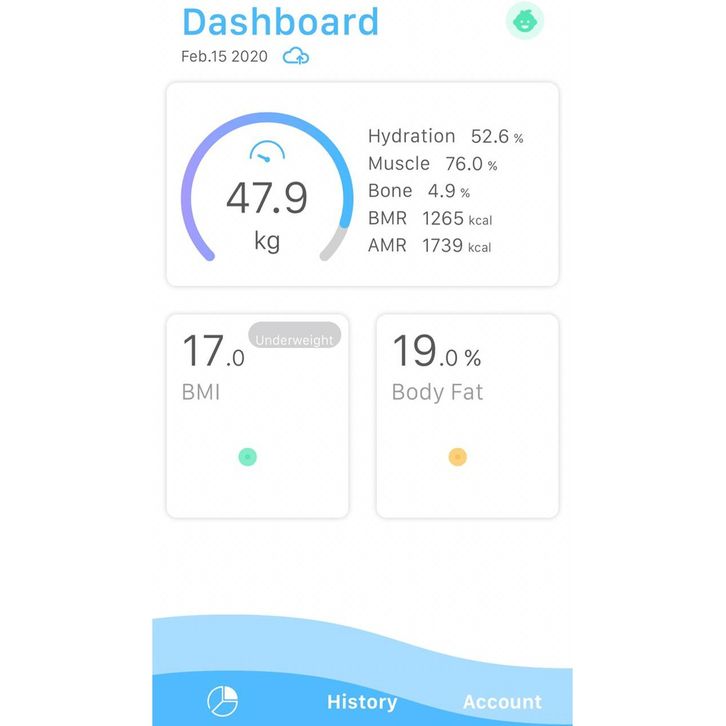Switch to the Account tab
Screen dimensions: 726x726
coord(502,702)
